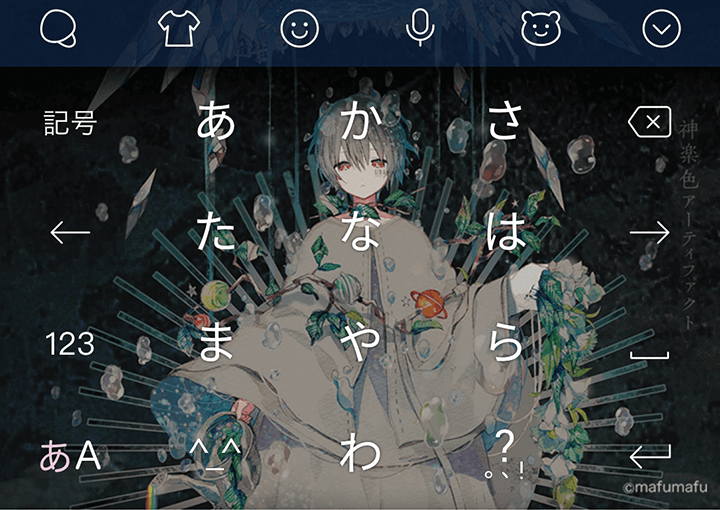Open the emoji smiley panel
Viewport: 720px width, 510px height.
pyautogui.click(x=299, y=28)
